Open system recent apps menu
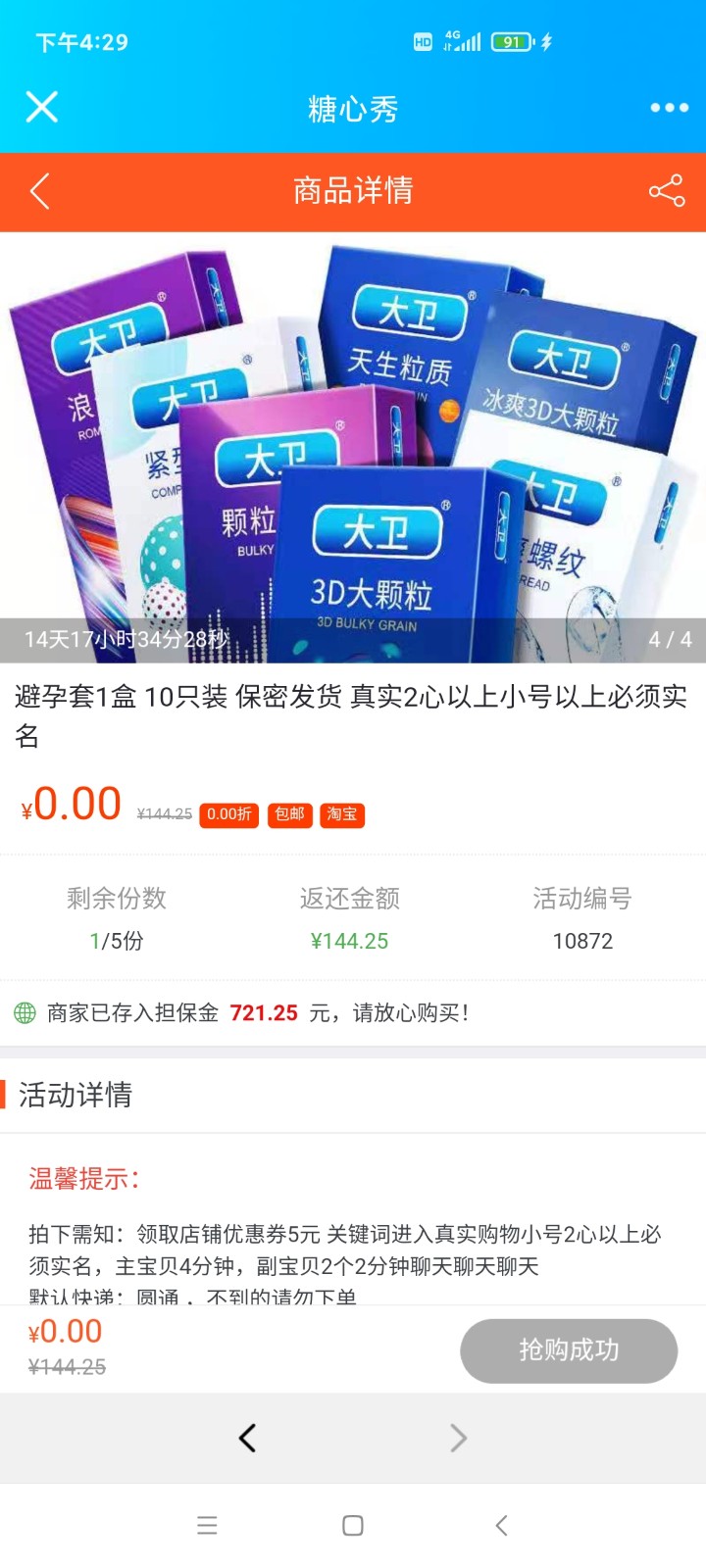The height and width of the screenshot is (1568, 706). (207, 1525)
